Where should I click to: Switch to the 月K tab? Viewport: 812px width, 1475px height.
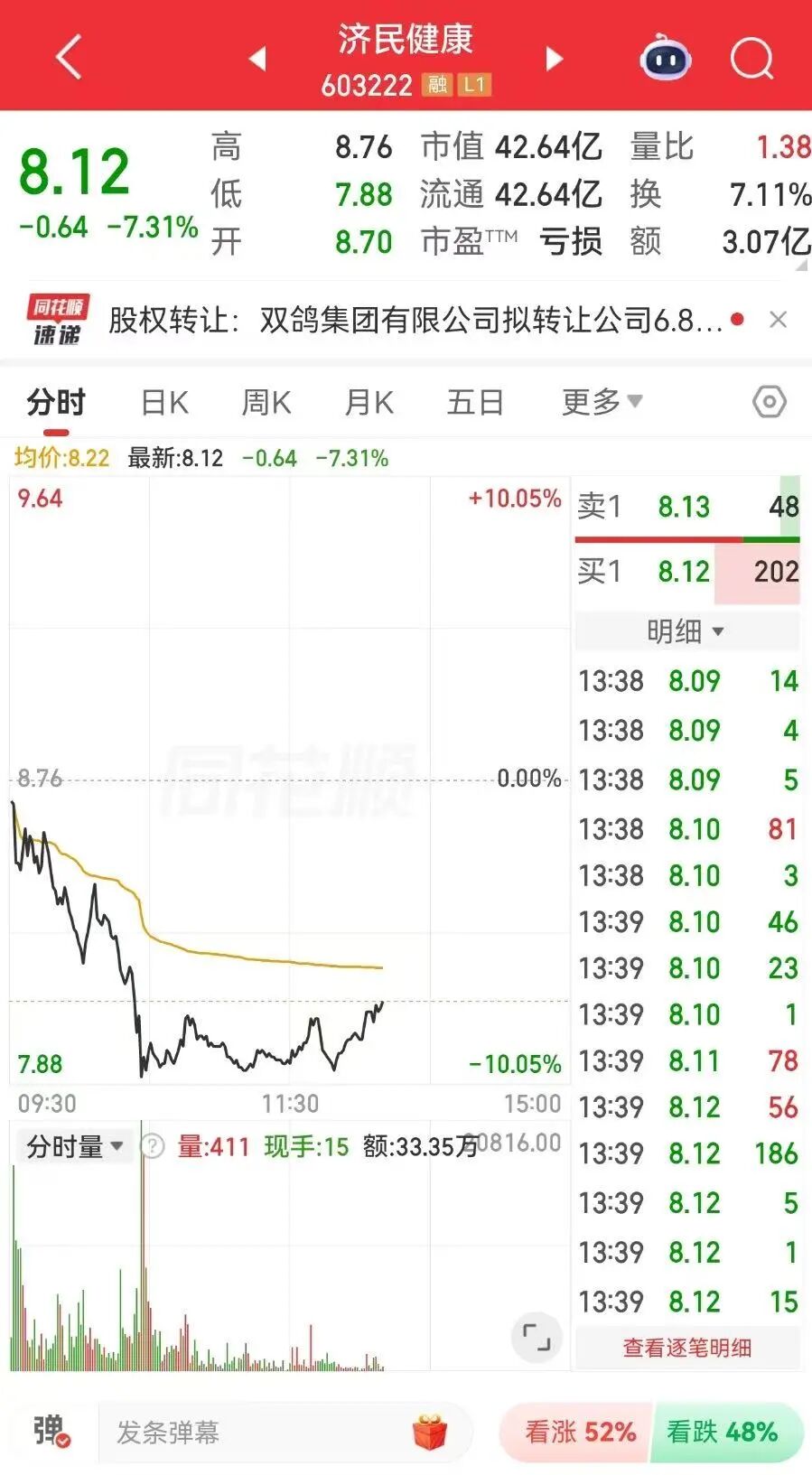point(369,402)
